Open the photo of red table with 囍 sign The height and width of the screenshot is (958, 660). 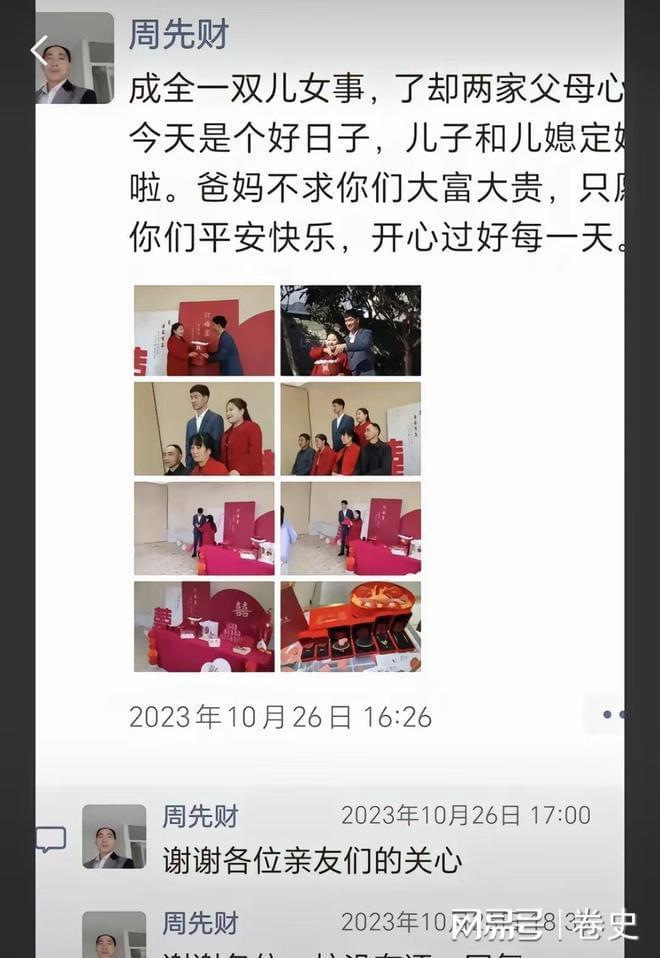pyautogui.click(x=204, y=626)
